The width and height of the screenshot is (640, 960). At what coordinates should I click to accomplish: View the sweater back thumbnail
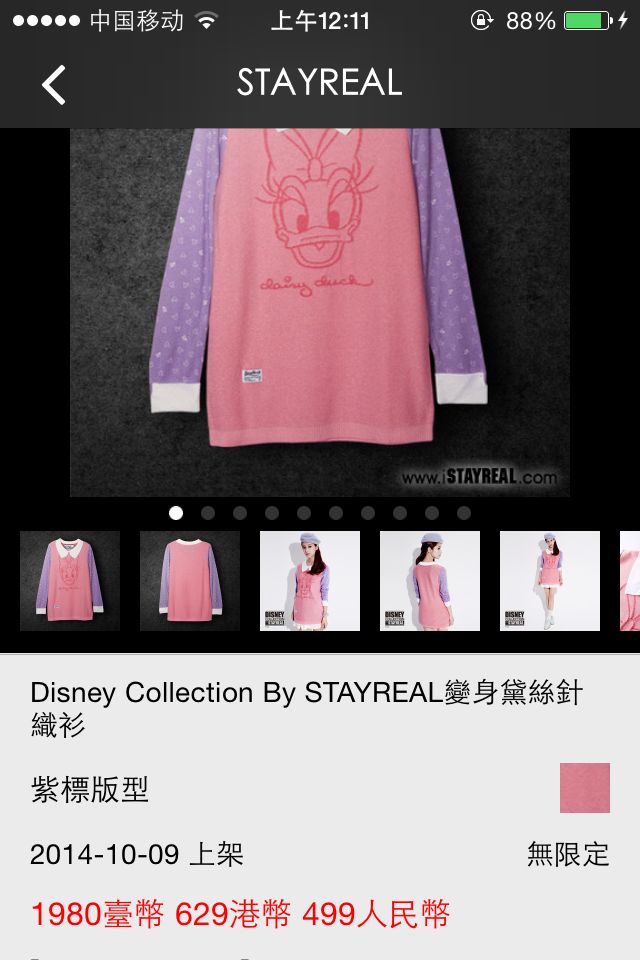point(190,581)
